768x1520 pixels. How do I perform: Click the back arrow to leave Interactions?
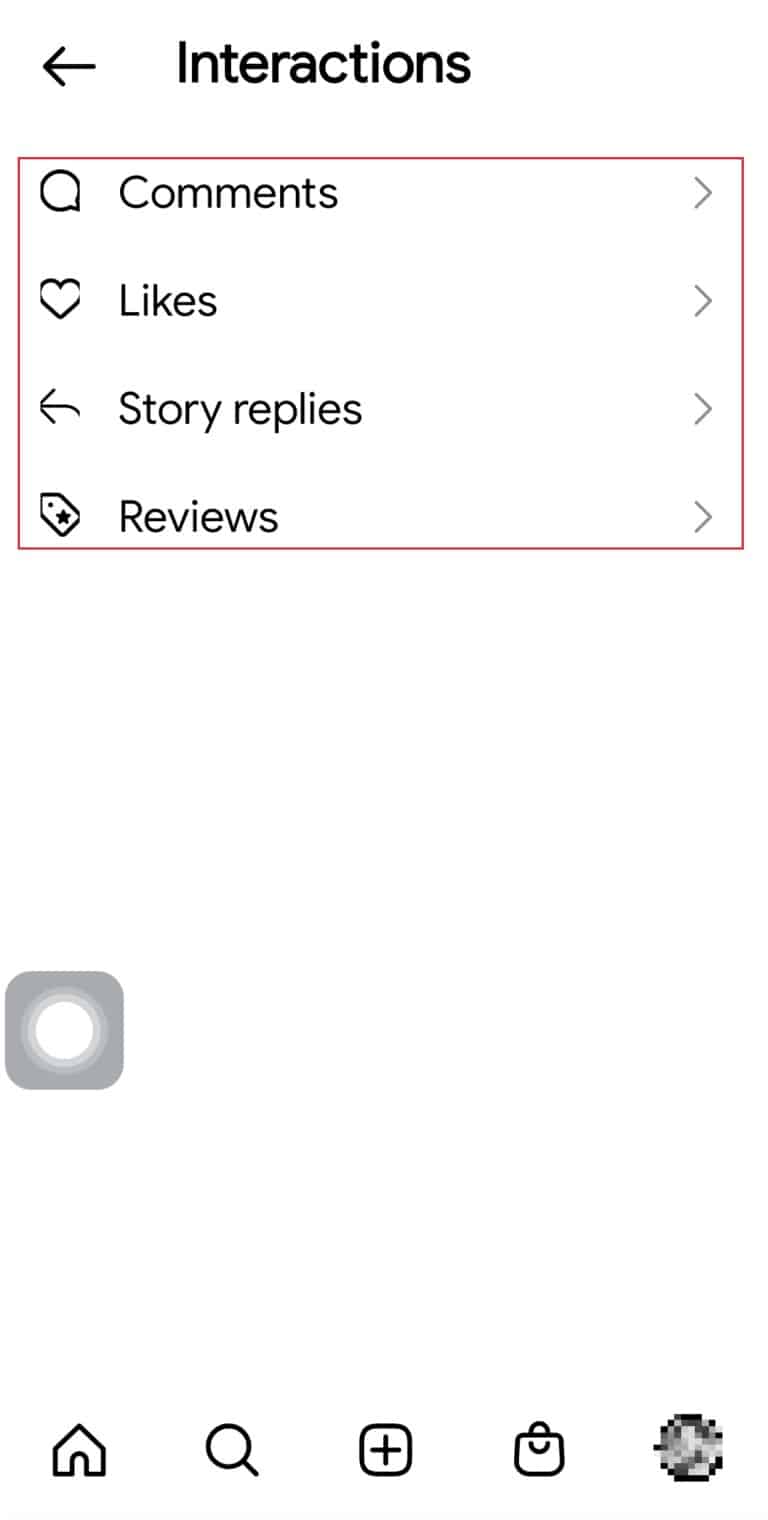coord(68,65)
